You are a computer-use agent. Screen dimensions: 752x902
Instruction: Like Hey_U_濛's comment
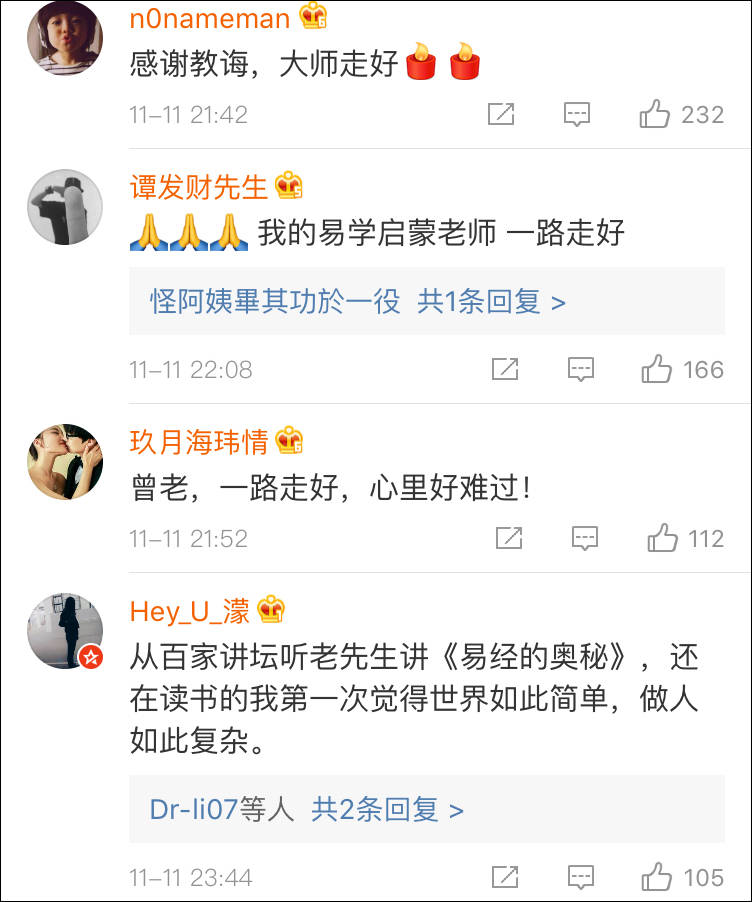pyautogui.click(x=657, y=878)
